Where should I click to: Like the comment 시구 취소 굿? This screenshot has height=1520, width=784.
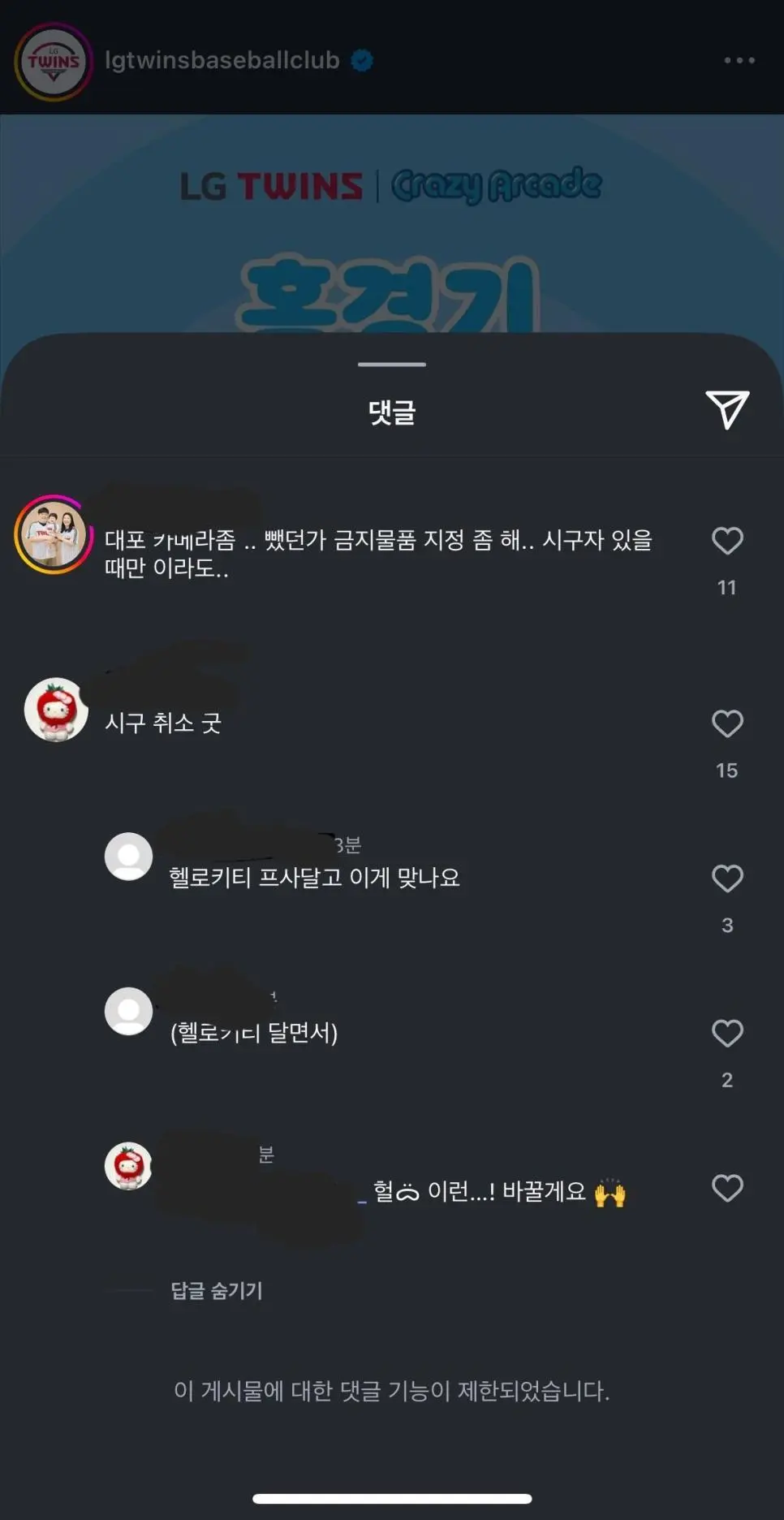tap(727, 723)
